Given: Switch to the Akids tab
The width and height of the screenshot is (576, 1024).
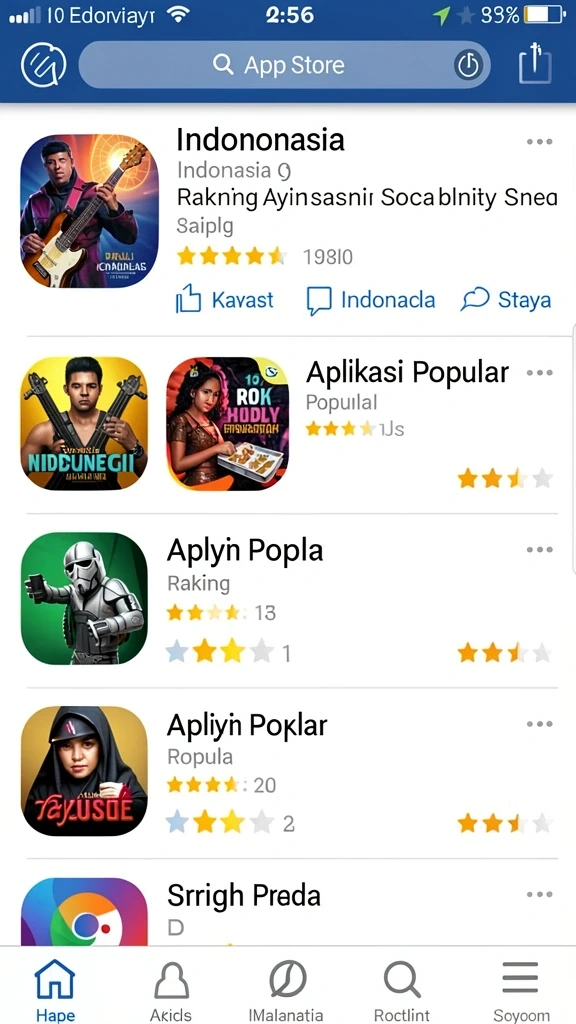Looking at the screenshot, I should 171,988.
